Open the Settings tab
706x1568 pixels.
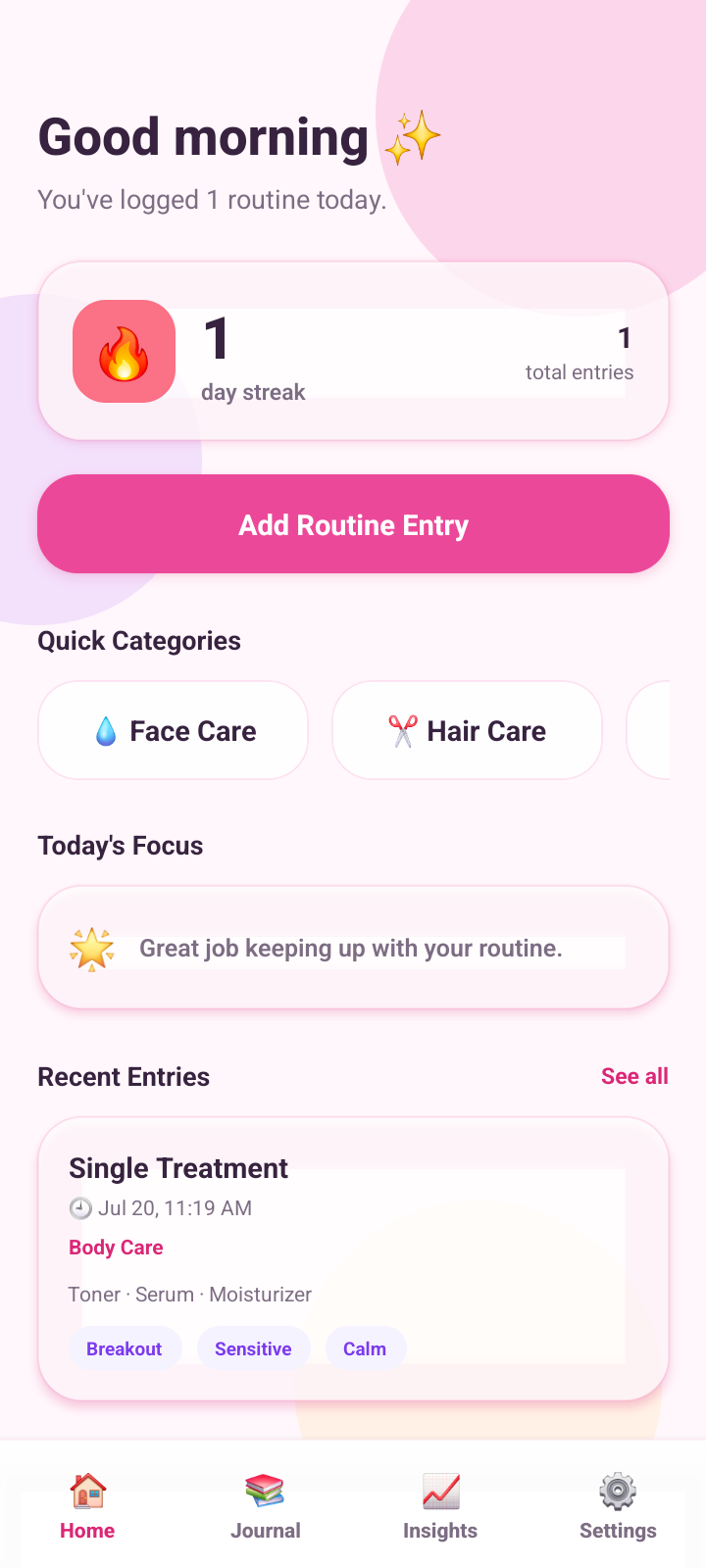tap(618, 1506)
